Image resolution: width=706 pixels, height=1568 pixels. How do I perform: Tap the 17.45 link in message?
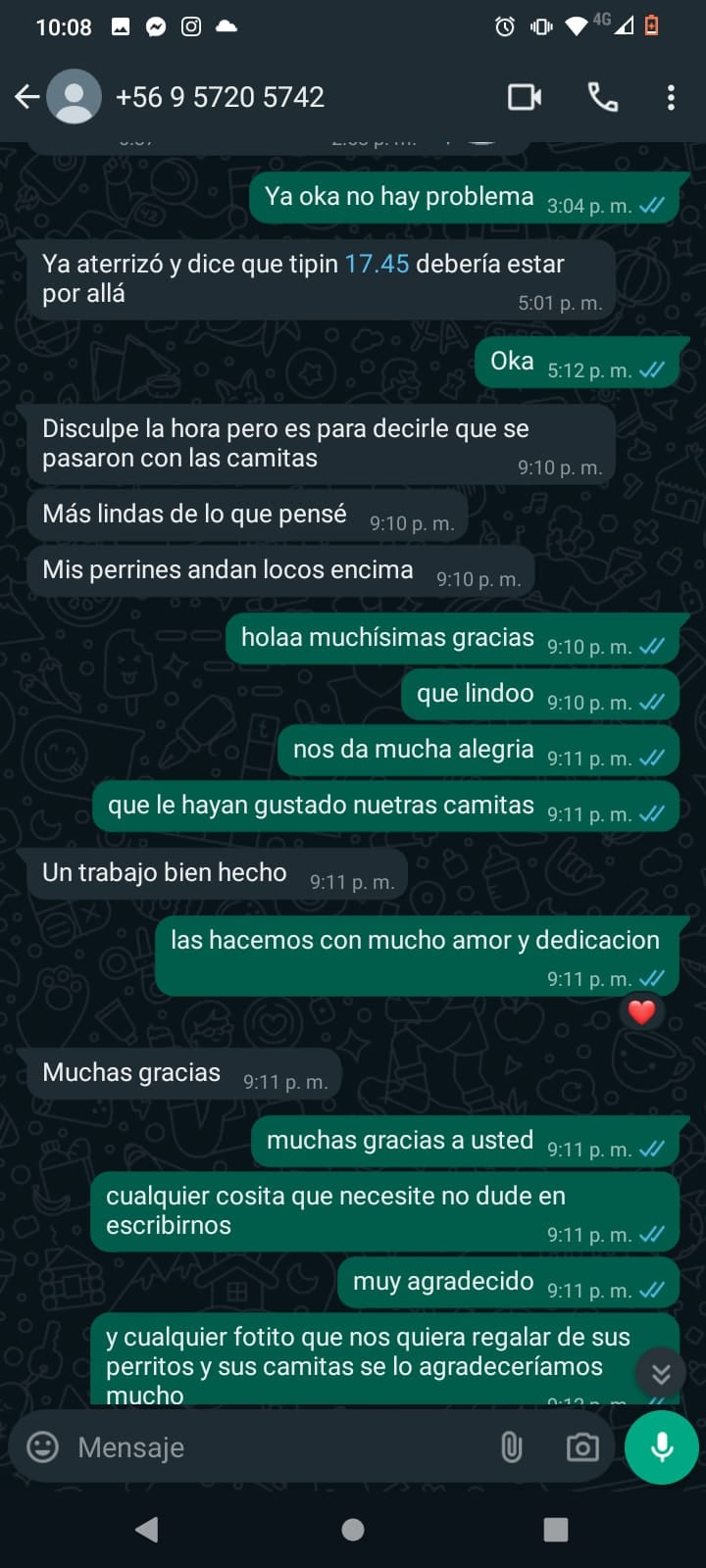[377, 264]
